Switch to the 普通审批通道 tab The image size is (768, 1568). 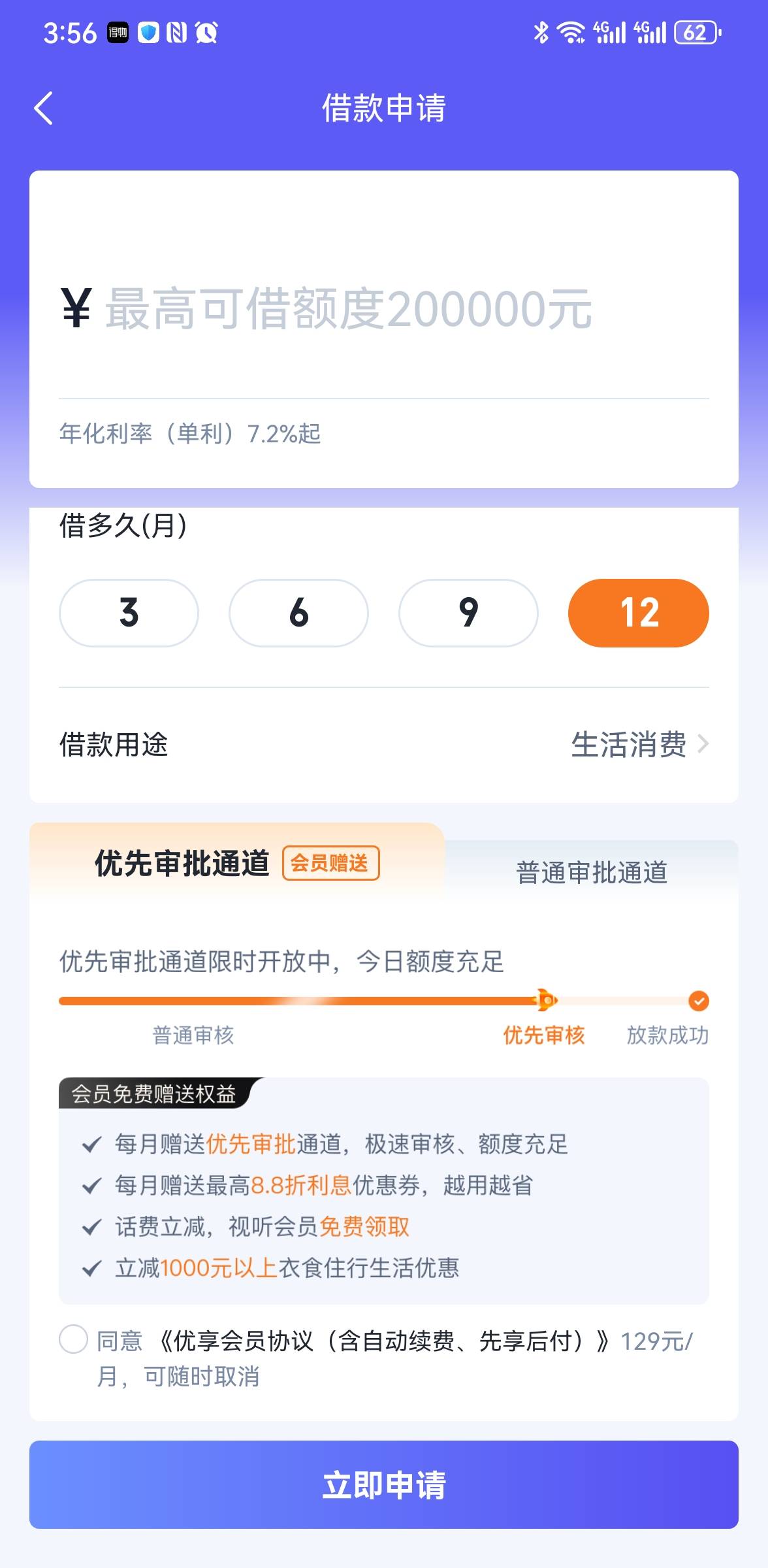(x=592, y=872)
